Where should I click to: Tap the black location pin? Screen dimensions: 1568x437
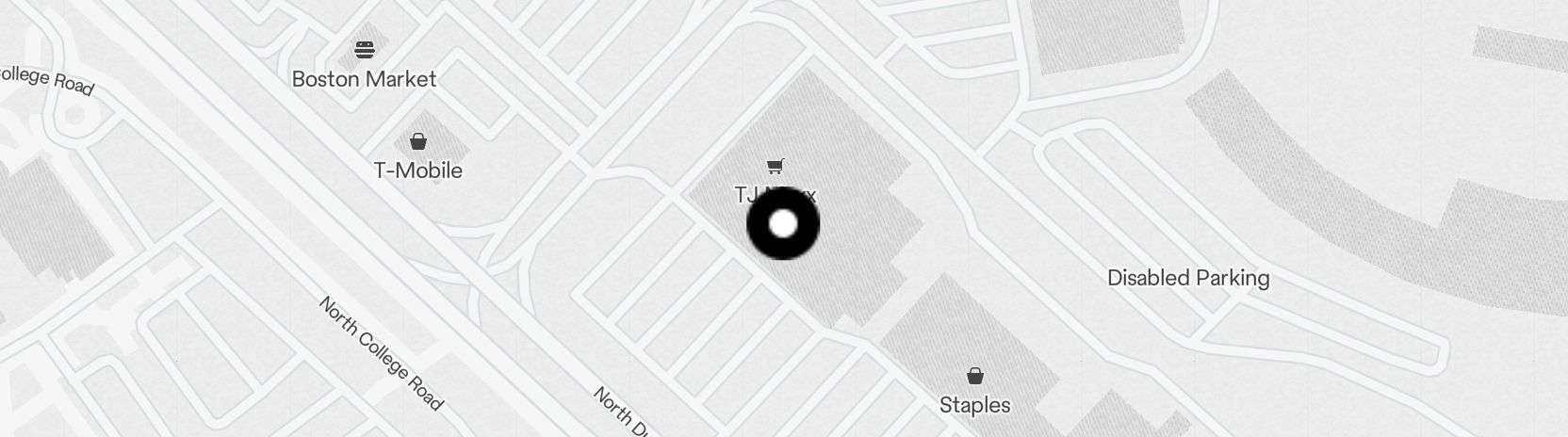pos(783,224)
